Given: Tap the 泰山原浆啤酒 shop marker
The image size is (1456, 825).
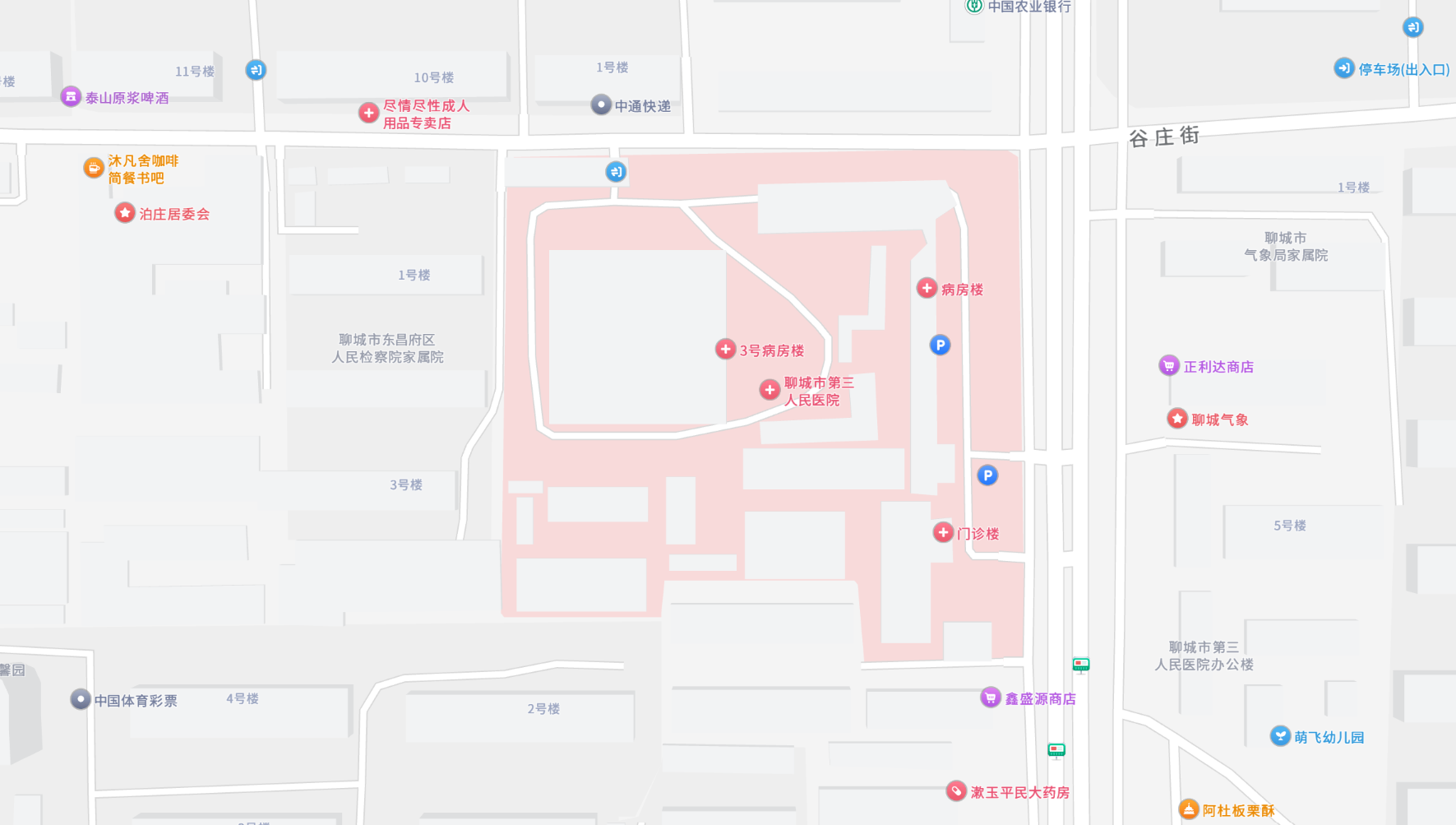Looking at the screenshot, I should (x=71, y=97).
